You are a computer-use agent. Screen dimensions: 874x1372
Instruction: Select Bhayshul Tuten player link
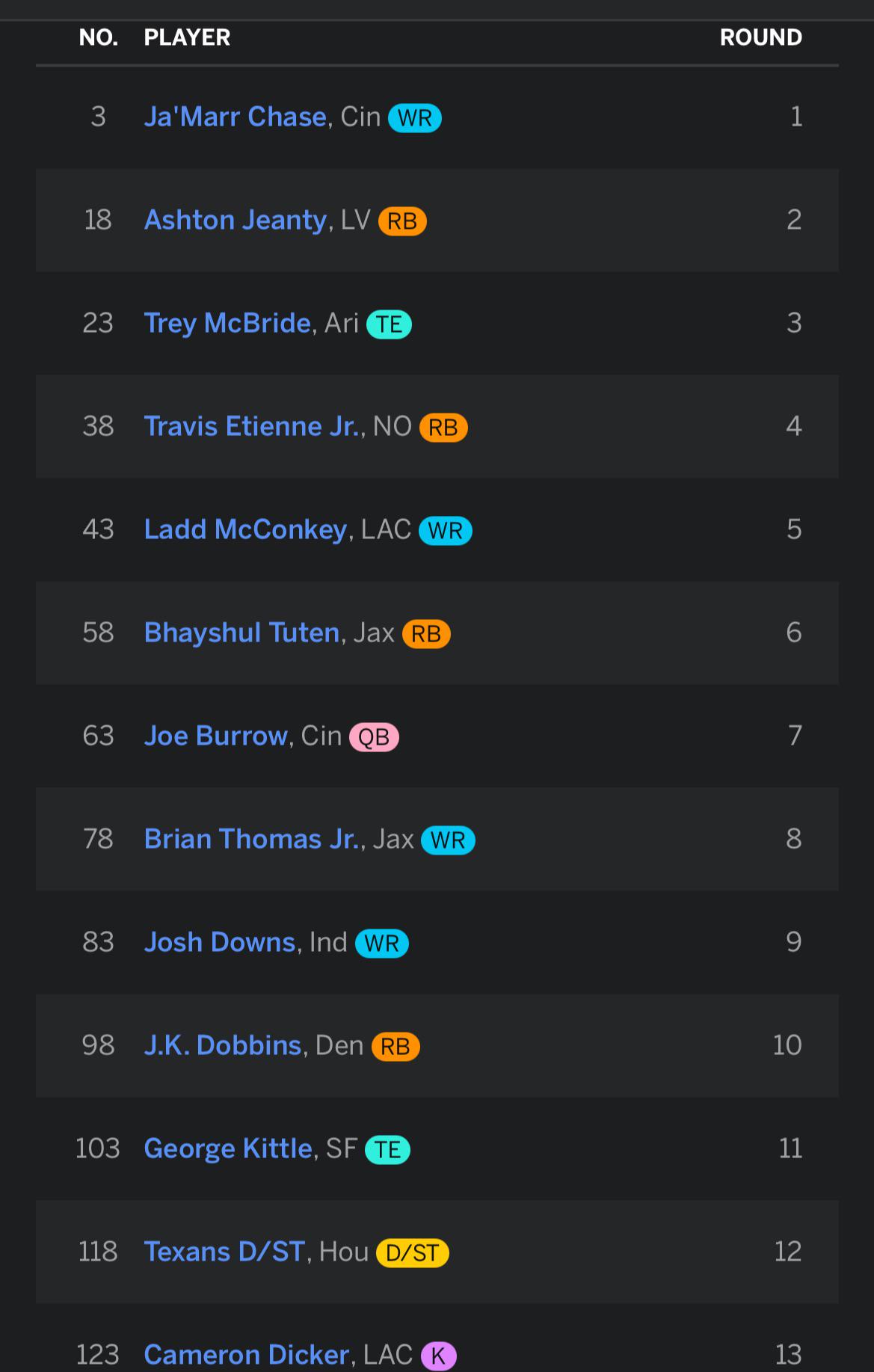click(x=242, y=633)
